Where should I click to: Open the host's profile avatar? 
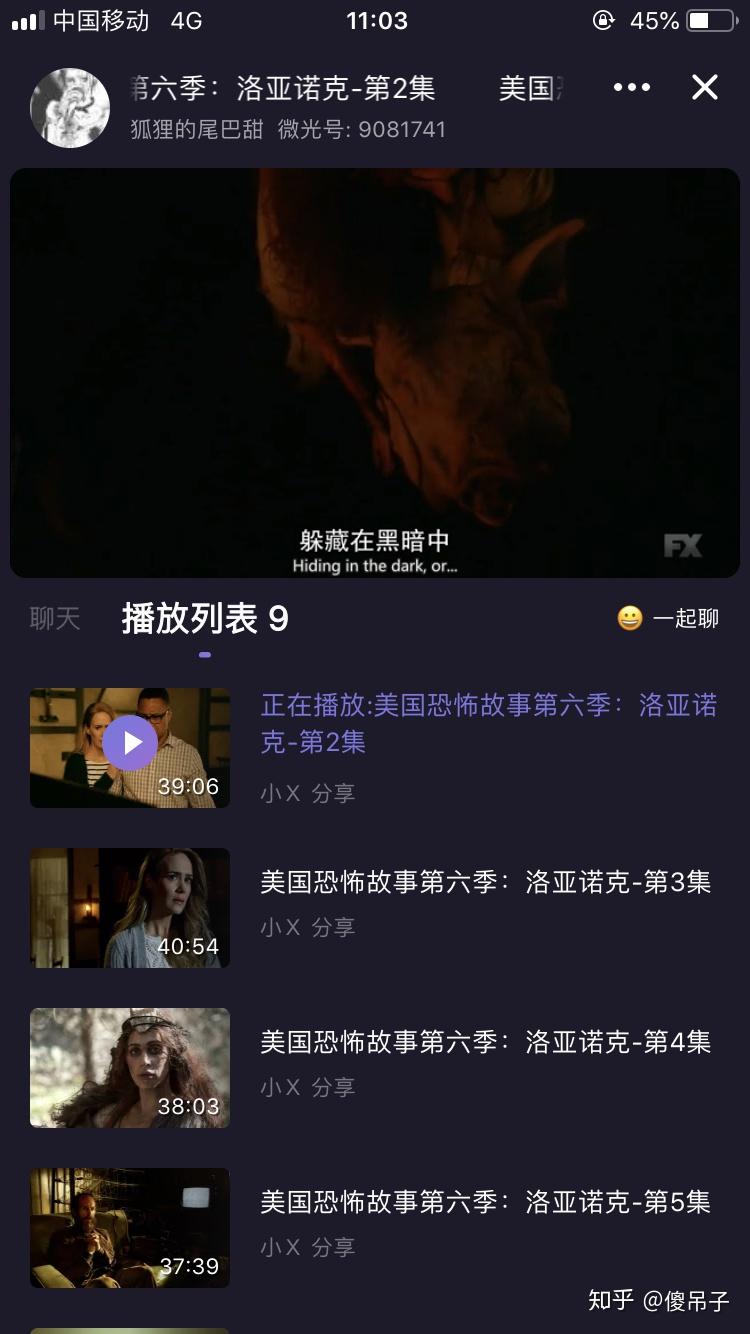point(70,108)
